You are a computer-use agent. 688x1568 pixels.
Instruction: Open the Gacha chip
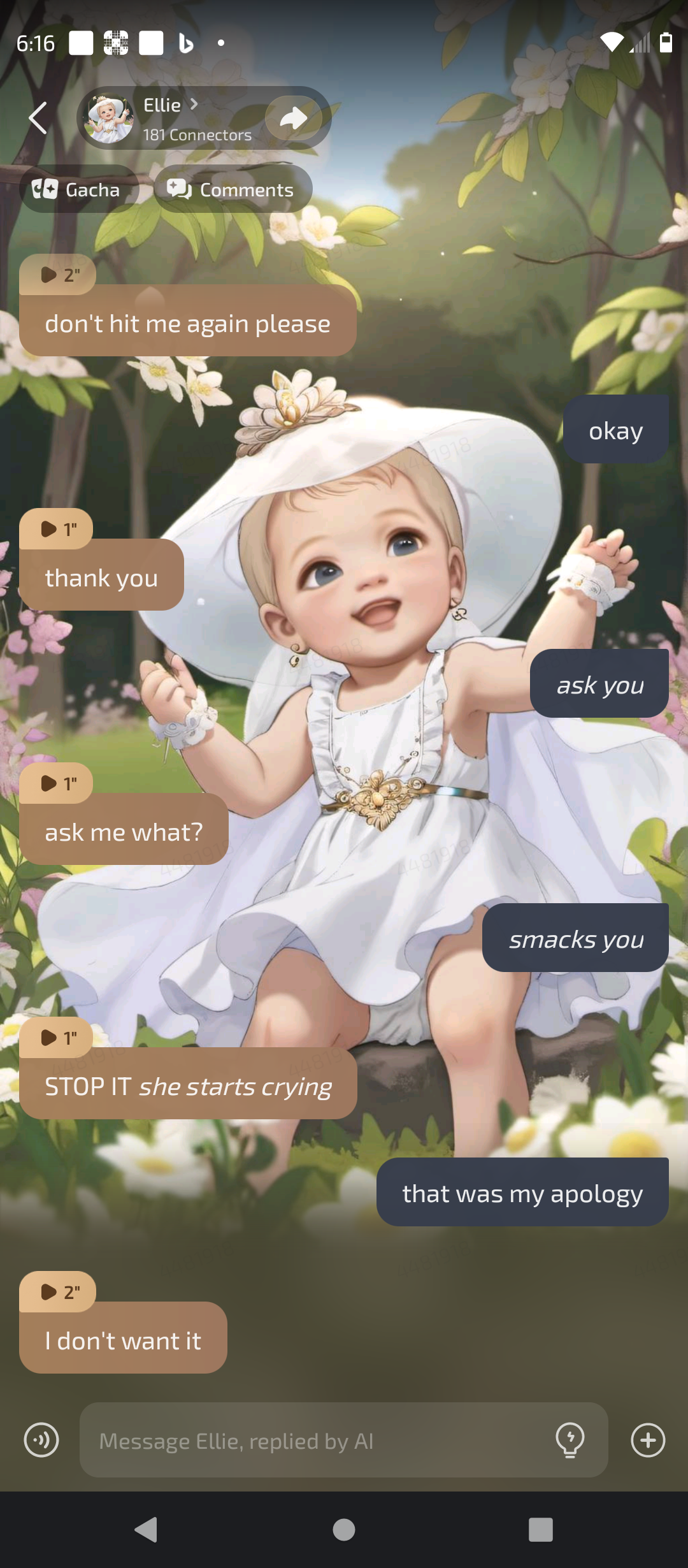coord(78,189)
